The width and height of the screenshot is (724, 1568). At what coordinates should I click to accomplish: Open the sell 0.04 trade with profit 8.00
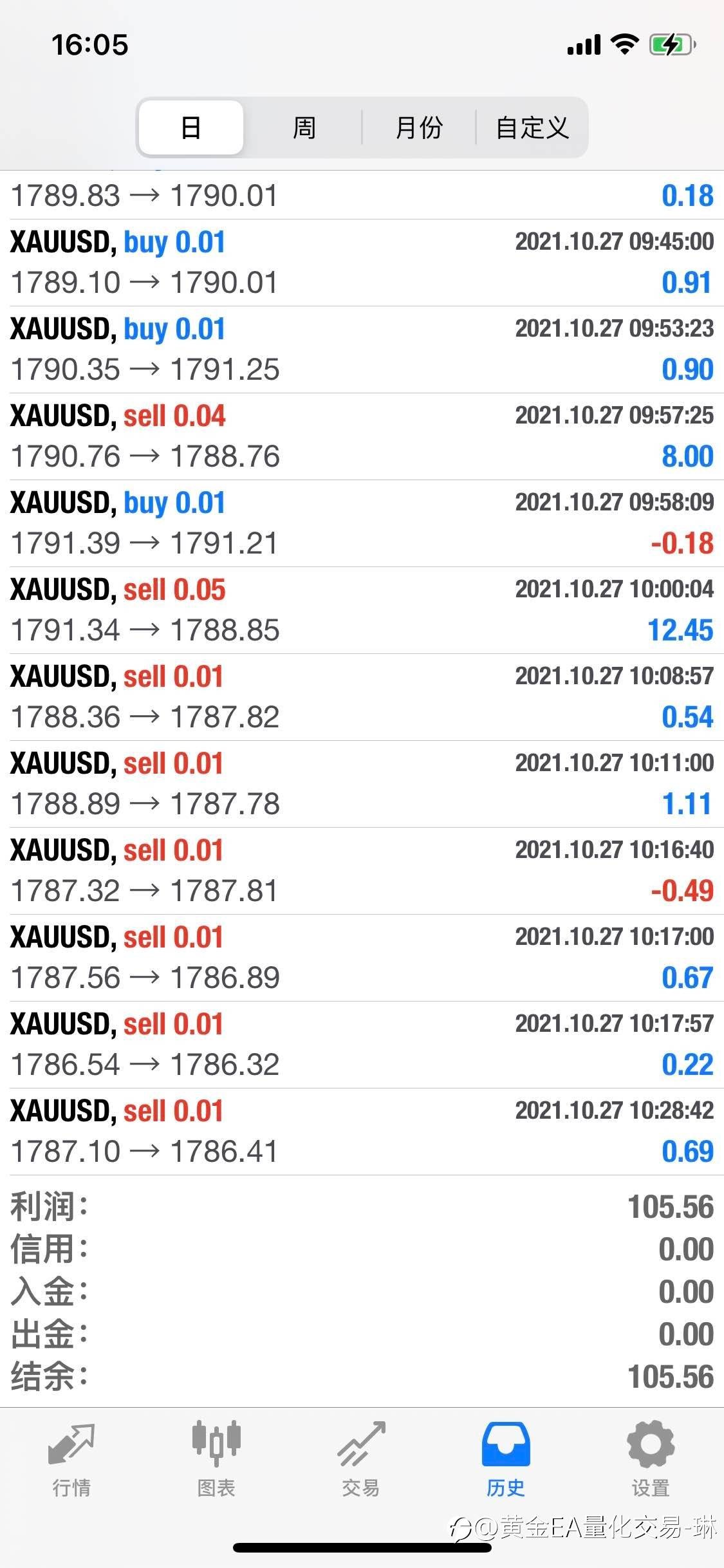[362, 436]
